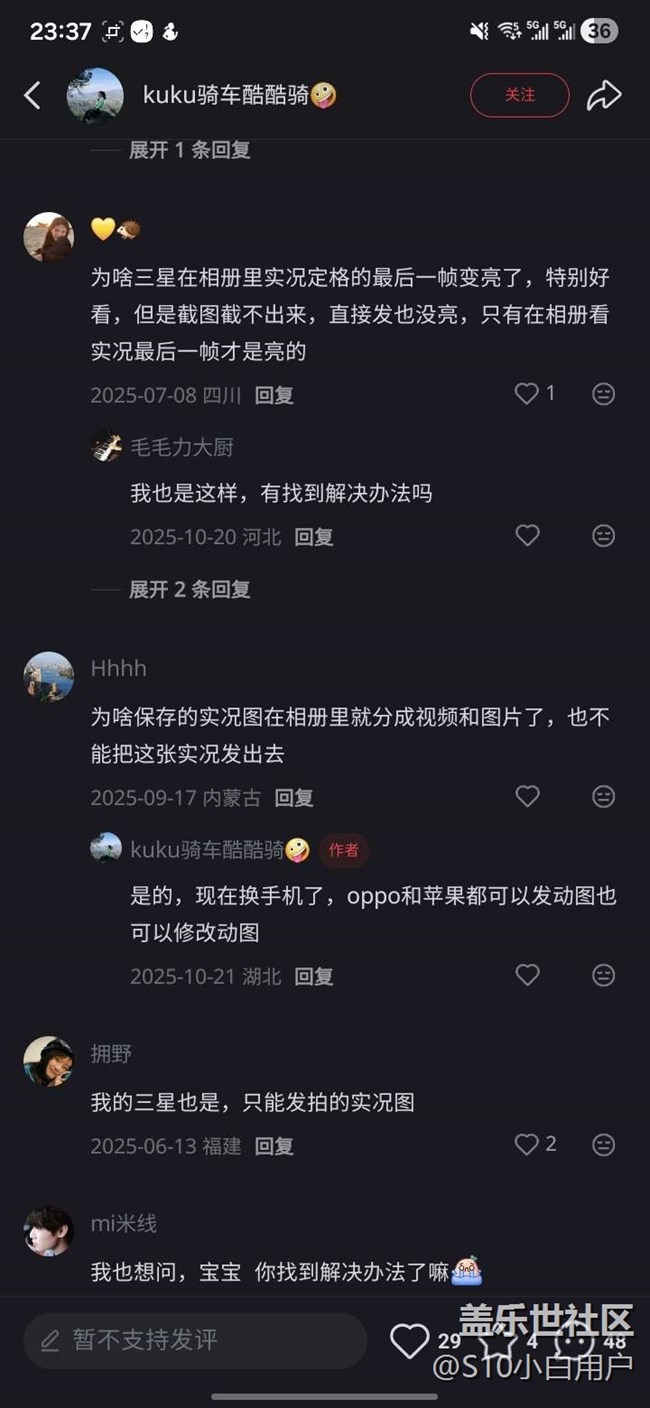Follow the author with the 关注 button
Screen dimensions: 650x1408
tap(519, 95)
